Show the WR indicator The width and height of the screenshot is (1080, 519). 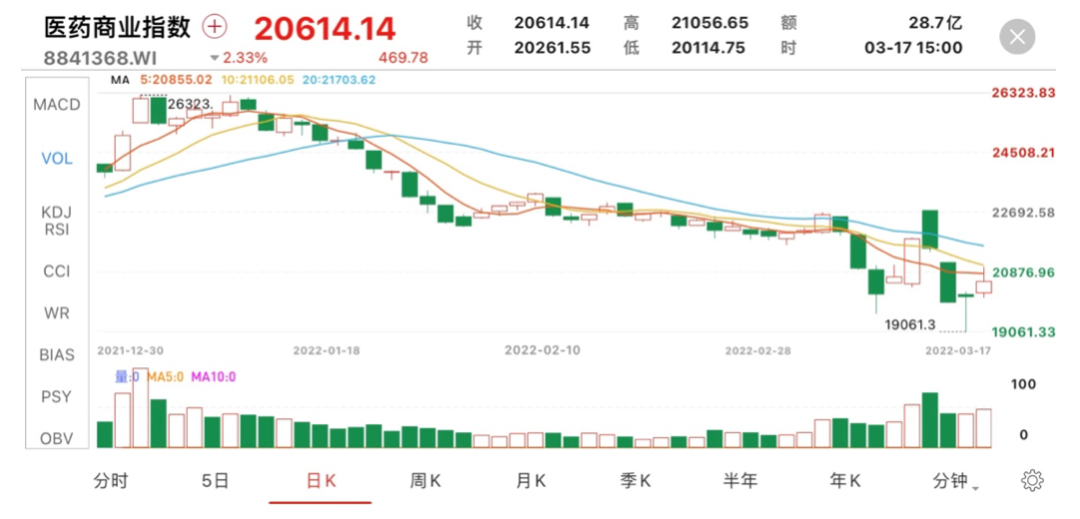pyautogui.click(x=56, y=313)
